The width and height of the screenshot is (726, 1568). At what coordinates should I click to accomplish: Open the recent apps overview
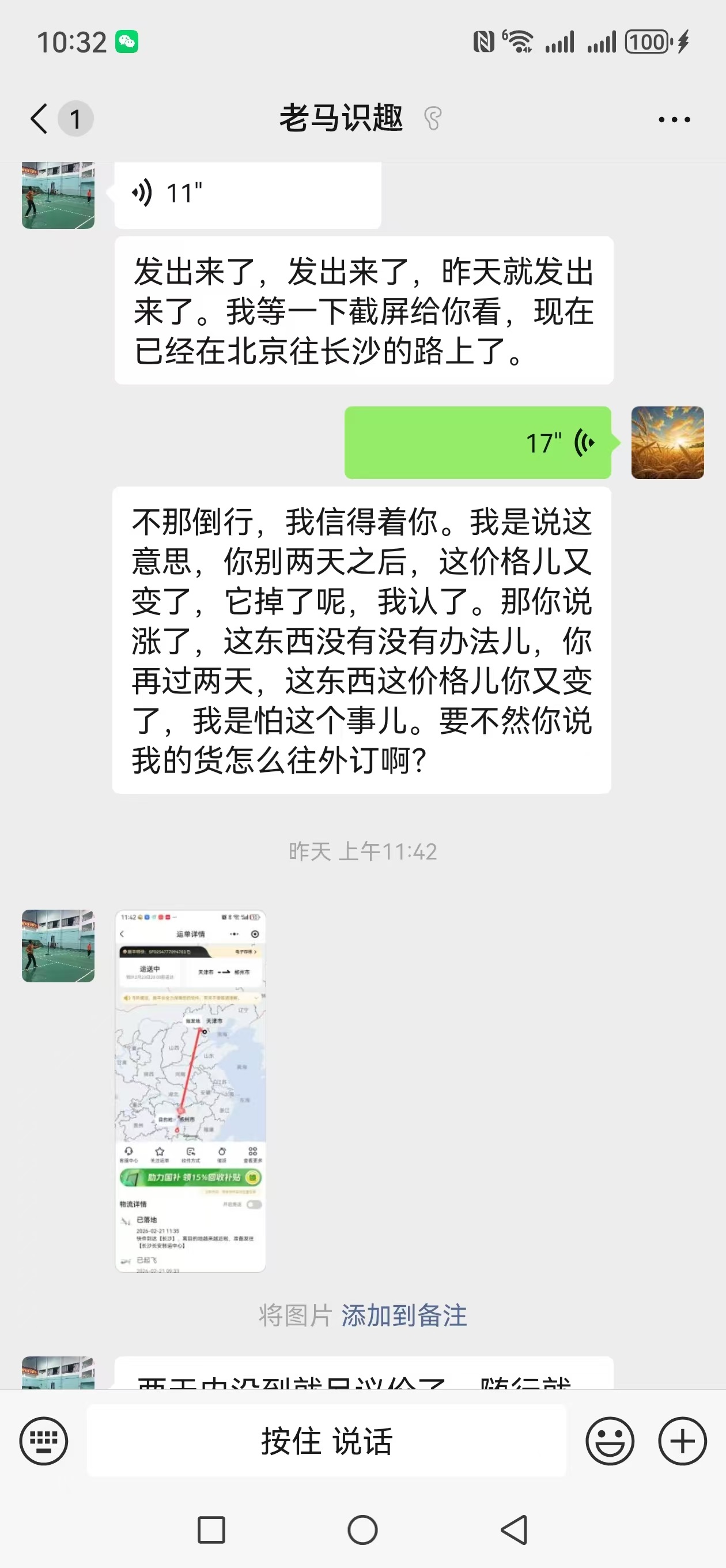coord(212,1529)
